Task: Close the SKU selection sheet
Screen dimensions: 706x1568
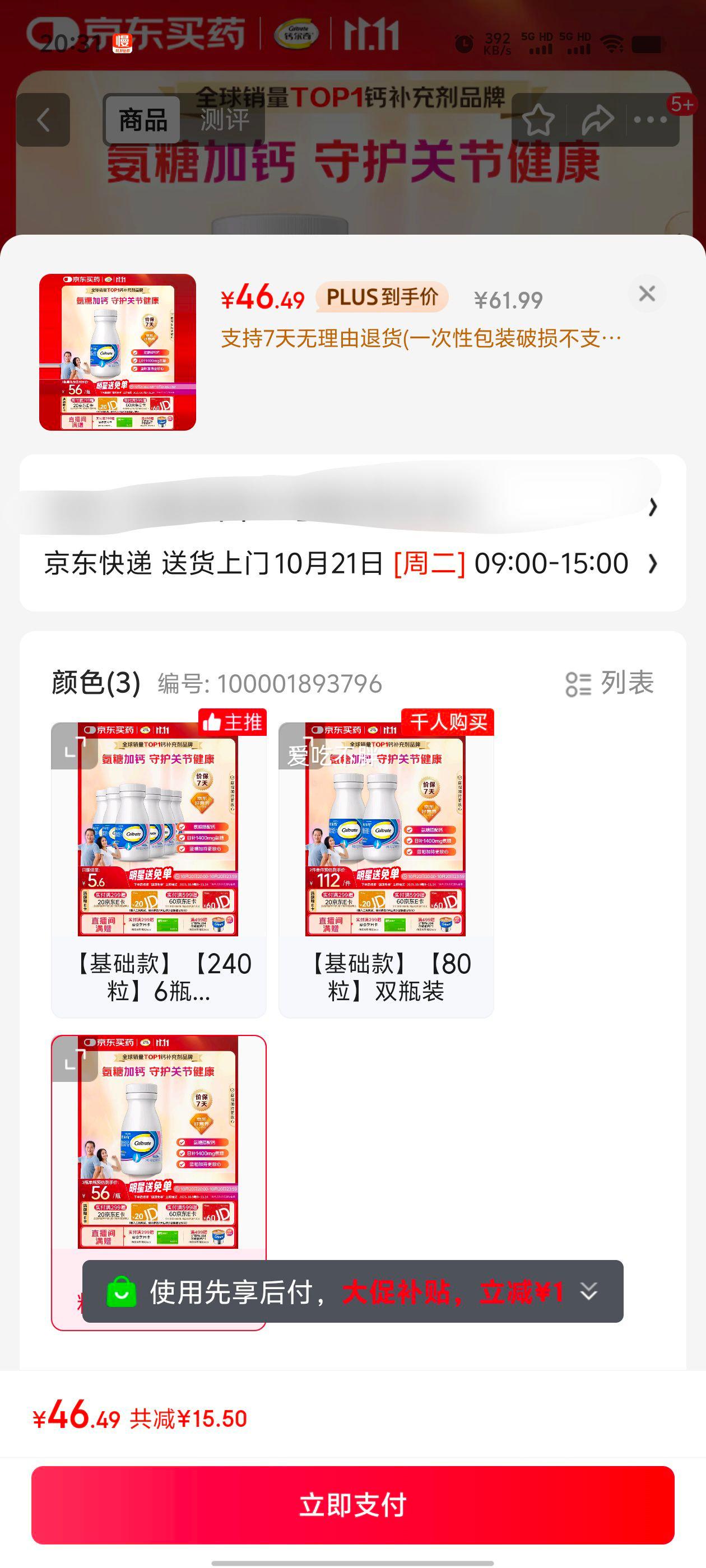Action: pos(646,293)
